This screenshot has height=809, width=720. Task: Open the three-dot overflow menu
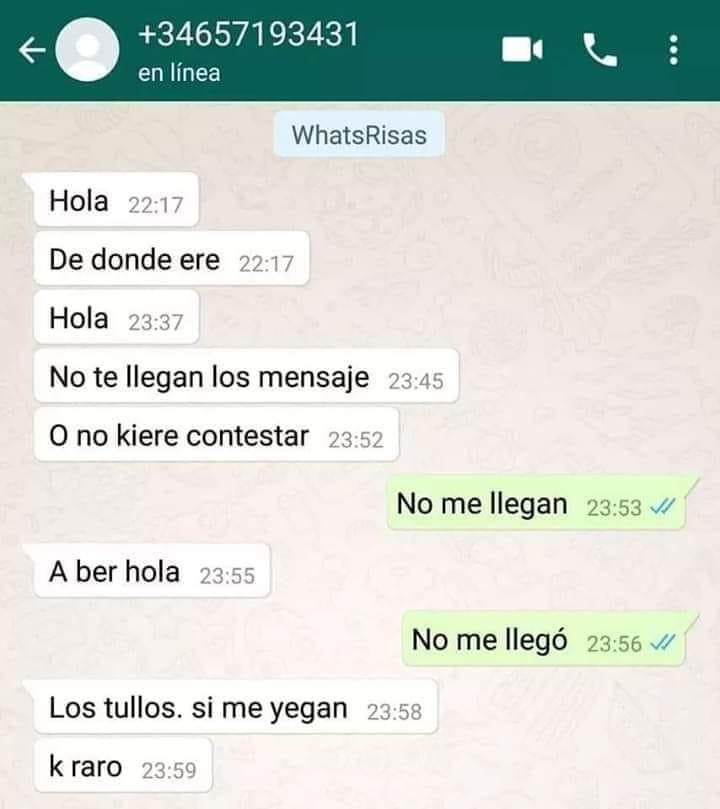pyautogui.click(x=673, y=50)
